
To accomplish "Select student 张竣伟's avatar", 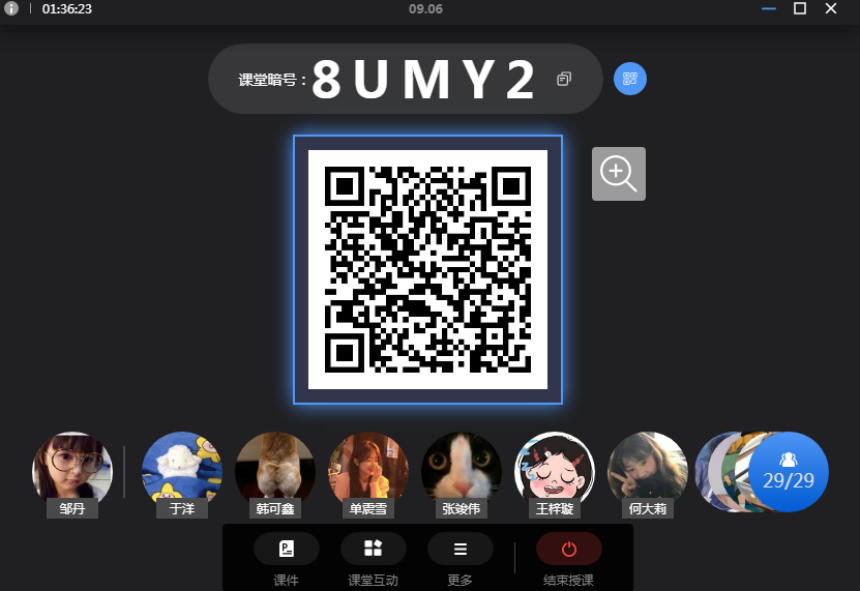I will tap(461, 470).
